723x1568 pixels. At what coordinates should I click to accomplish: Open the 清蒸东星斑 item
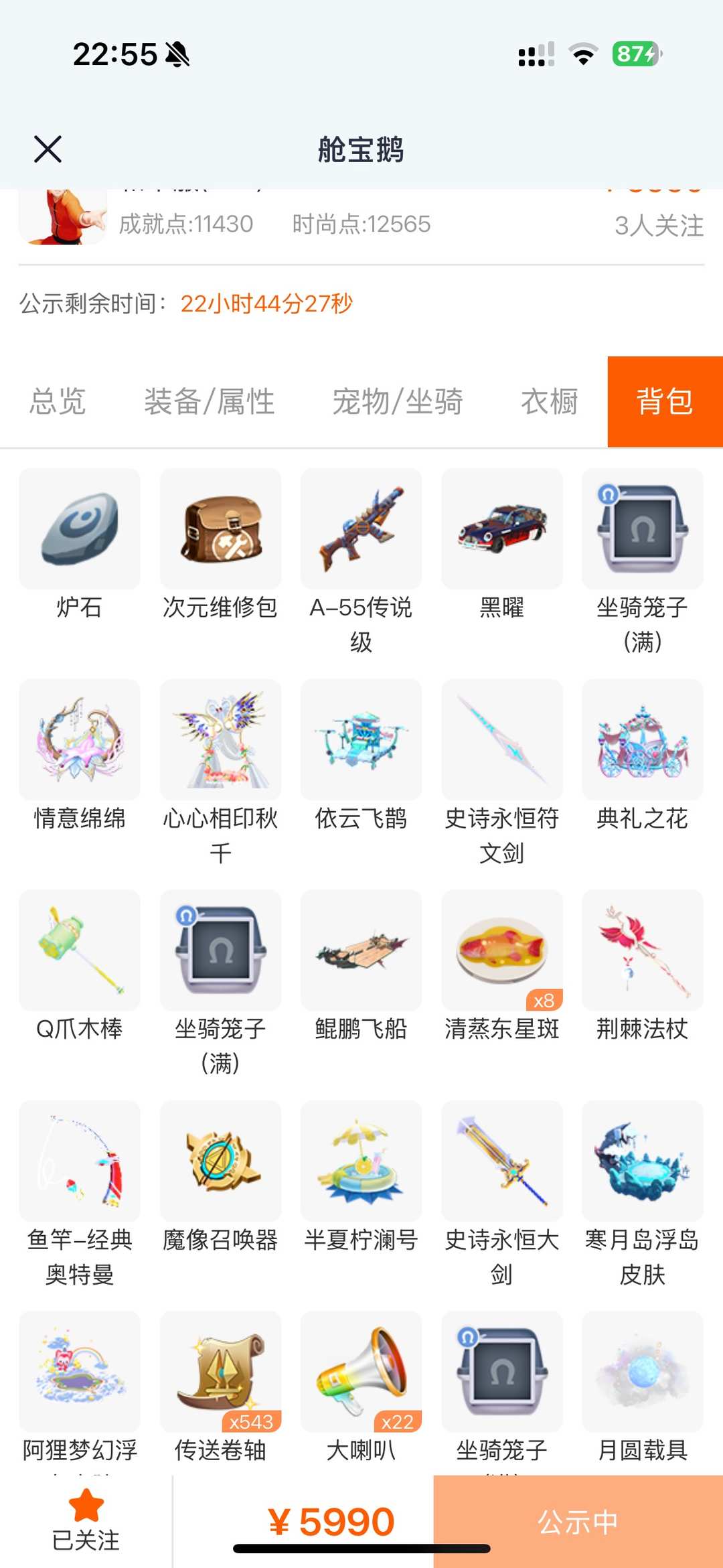click(502, 950)
